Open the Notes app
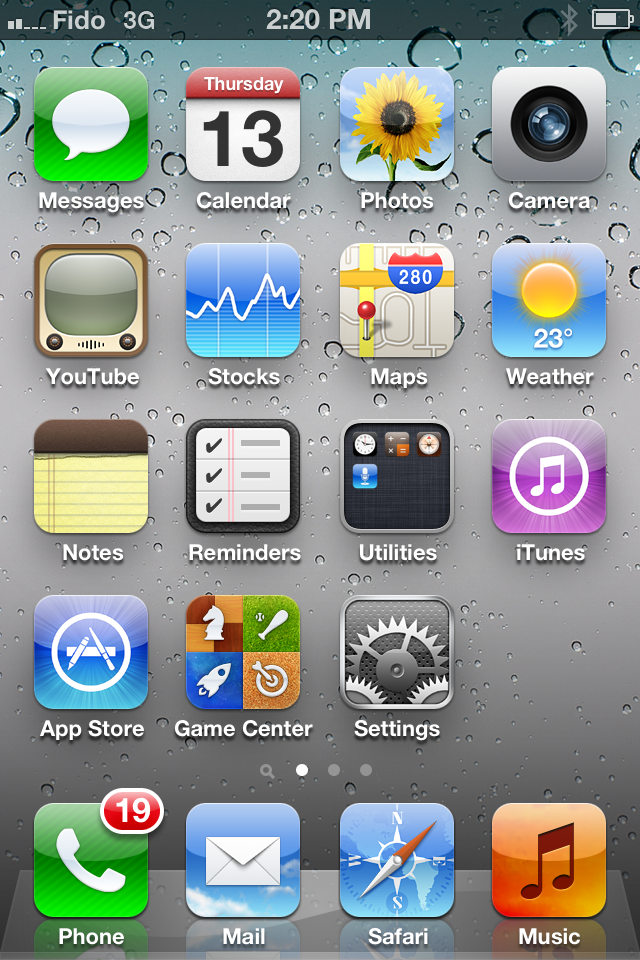The width and height of the screenshot is (640, 960). tap(91, 477)
